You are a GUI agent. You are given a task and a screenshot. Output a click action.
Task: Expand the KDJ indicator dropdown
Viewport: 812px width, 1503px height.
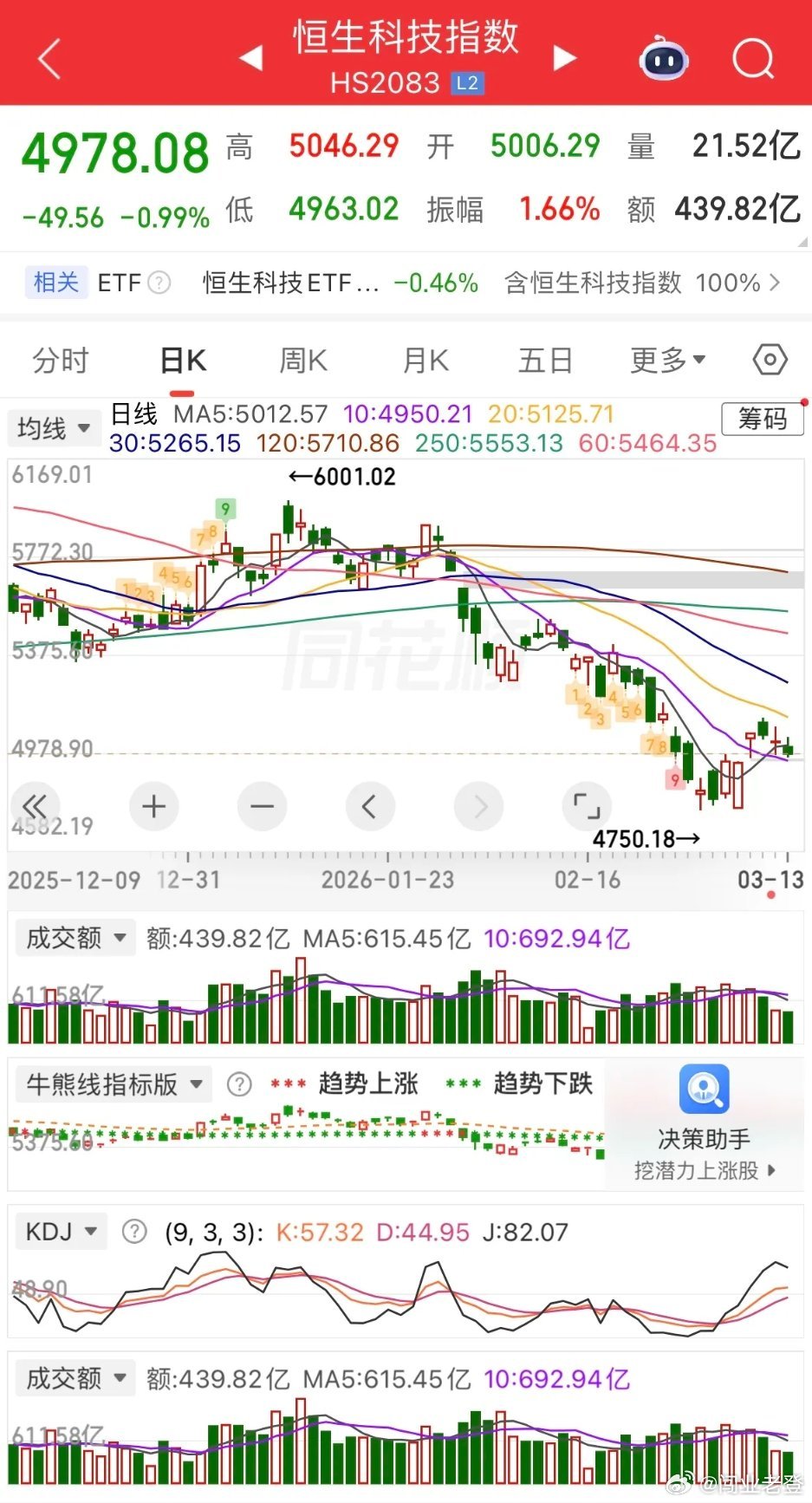[62, 1232]
